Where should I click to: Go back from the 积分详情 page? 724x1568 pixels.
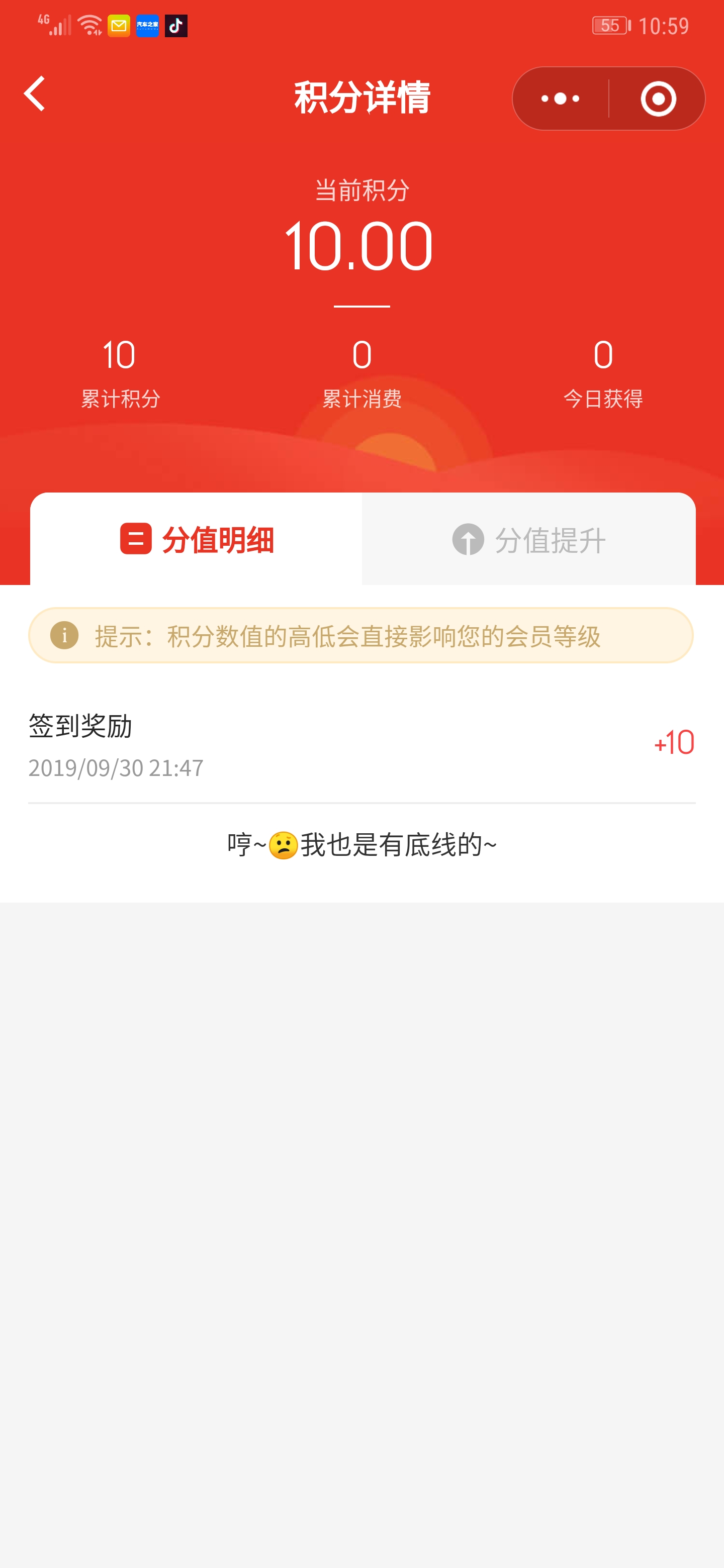(x=35, y=94)
